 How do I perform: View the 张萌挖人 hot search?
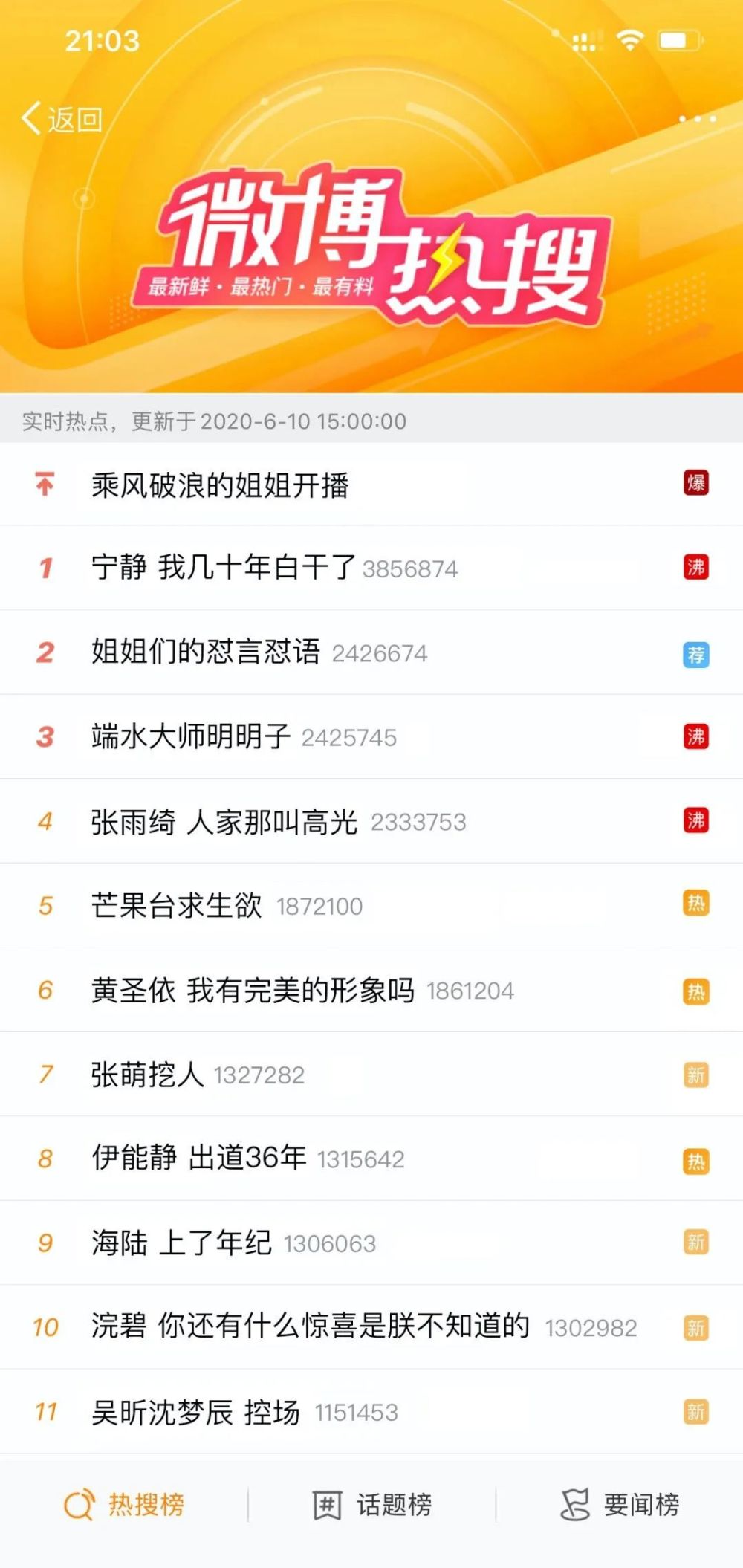[x=147, y=1075]
